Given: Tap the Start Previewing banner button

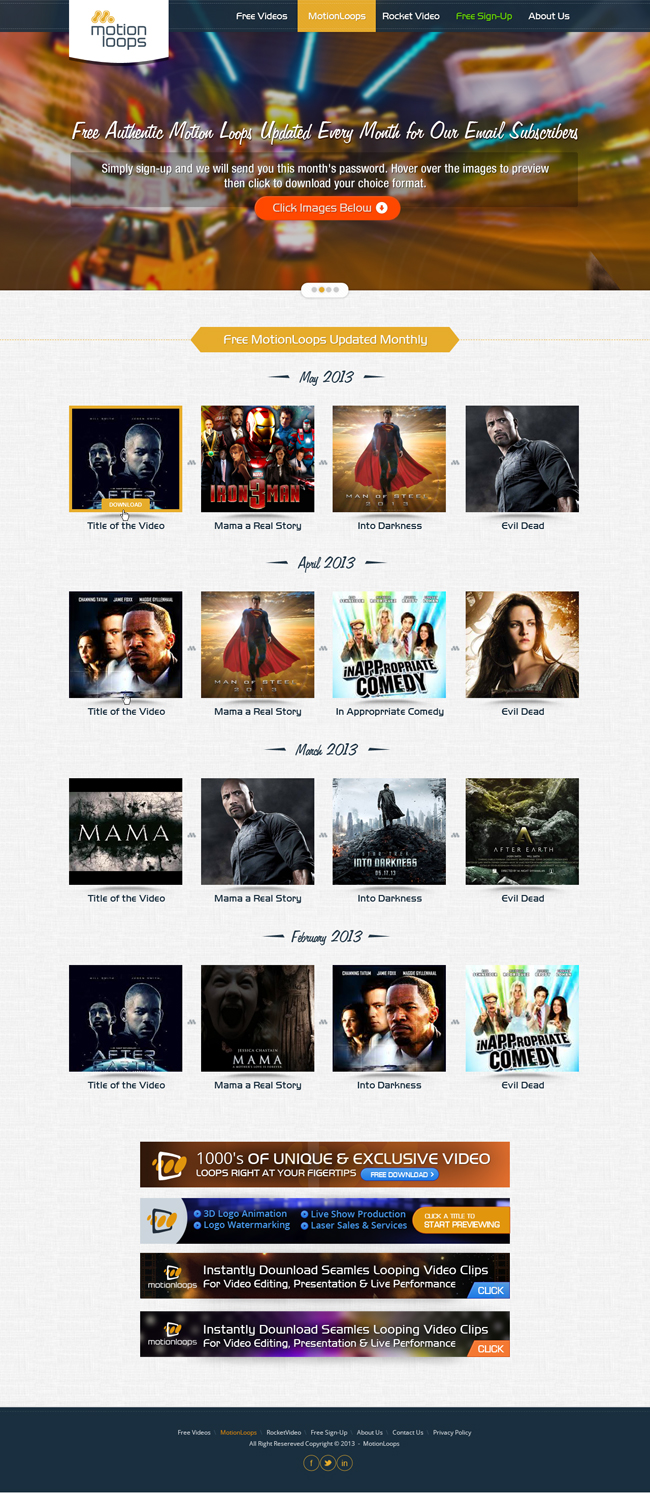Looking at the screenshot, I should coord(461,1220).
